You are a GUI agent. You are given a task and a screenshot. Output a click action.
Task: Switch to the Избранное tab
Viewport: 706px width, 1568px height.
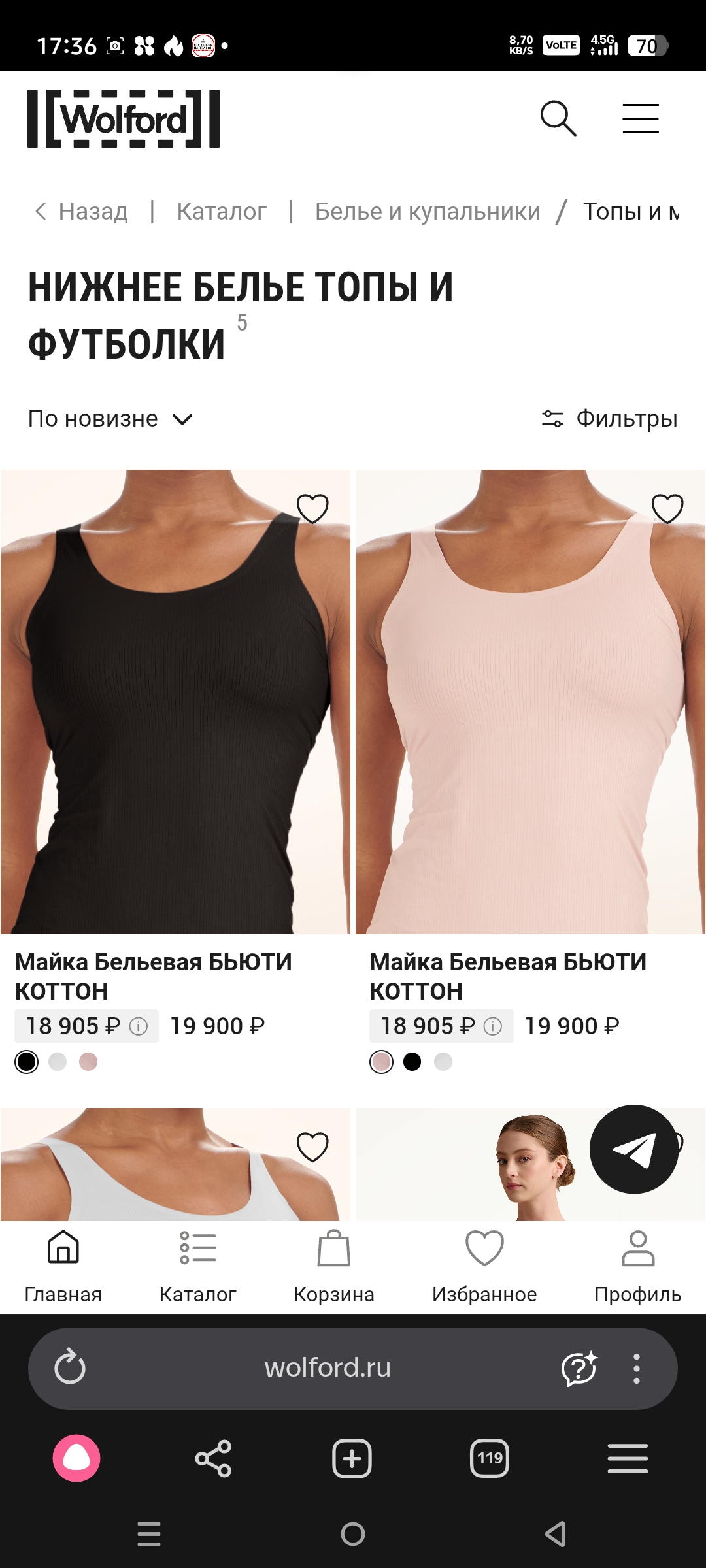point(484,1266)
